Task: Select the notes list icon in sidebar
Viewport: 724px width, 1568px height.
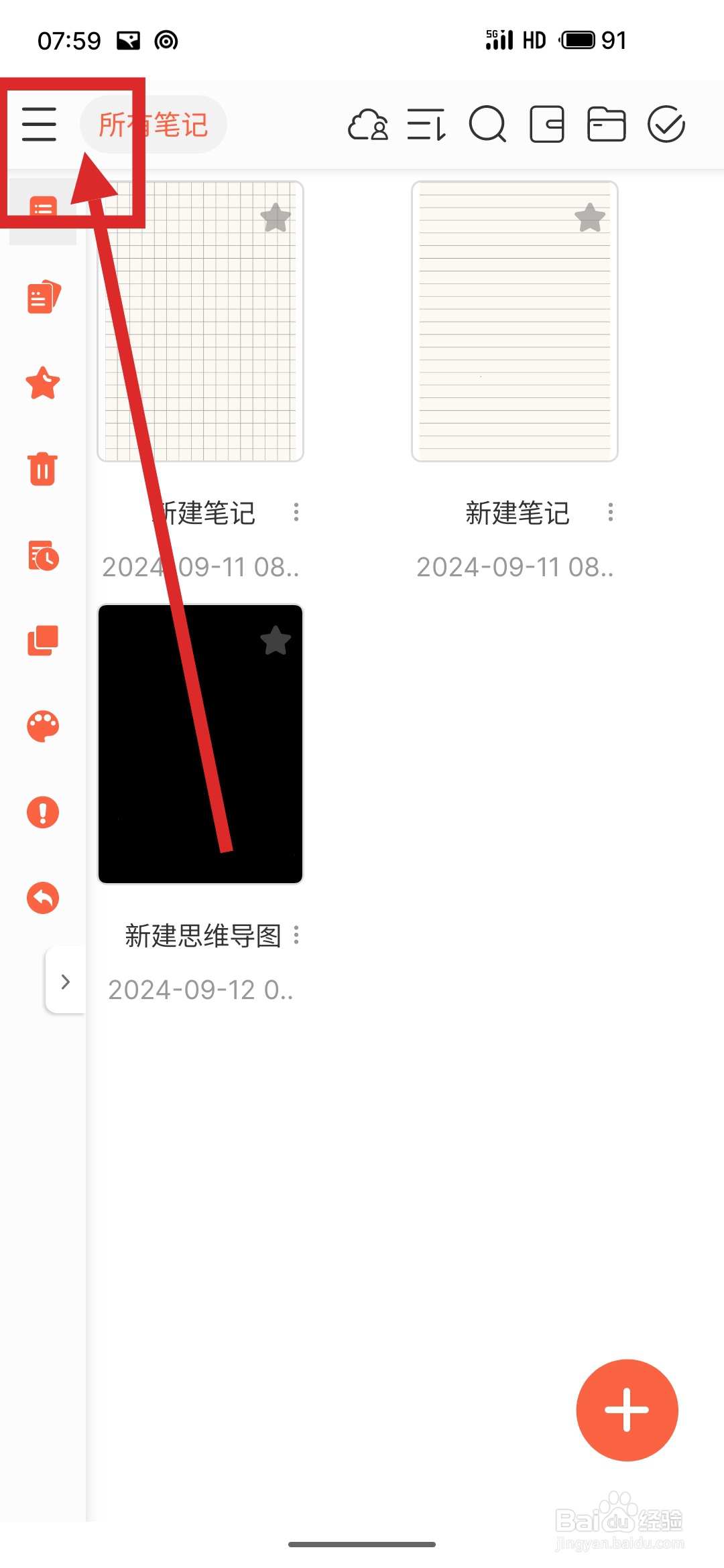Action: pos(42,208)
